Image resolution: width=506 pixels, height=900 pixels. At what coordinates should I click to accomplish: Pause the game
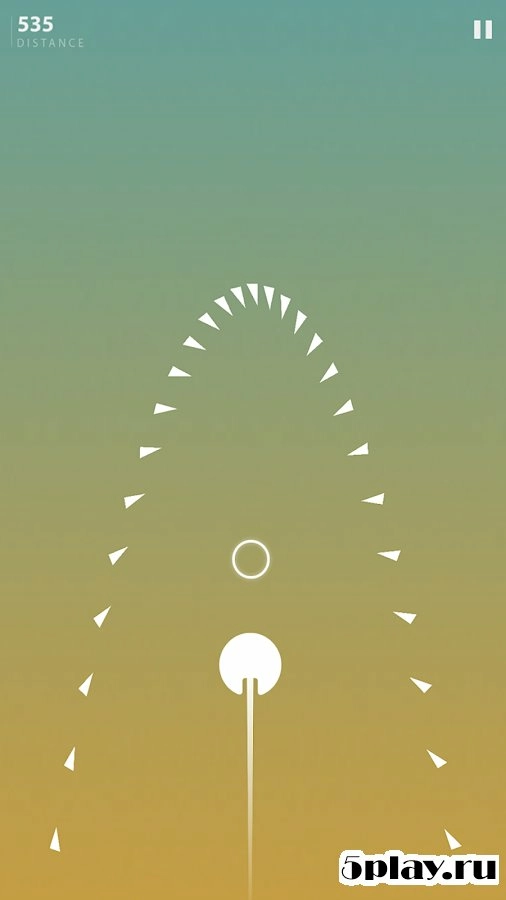click(482, 29)
